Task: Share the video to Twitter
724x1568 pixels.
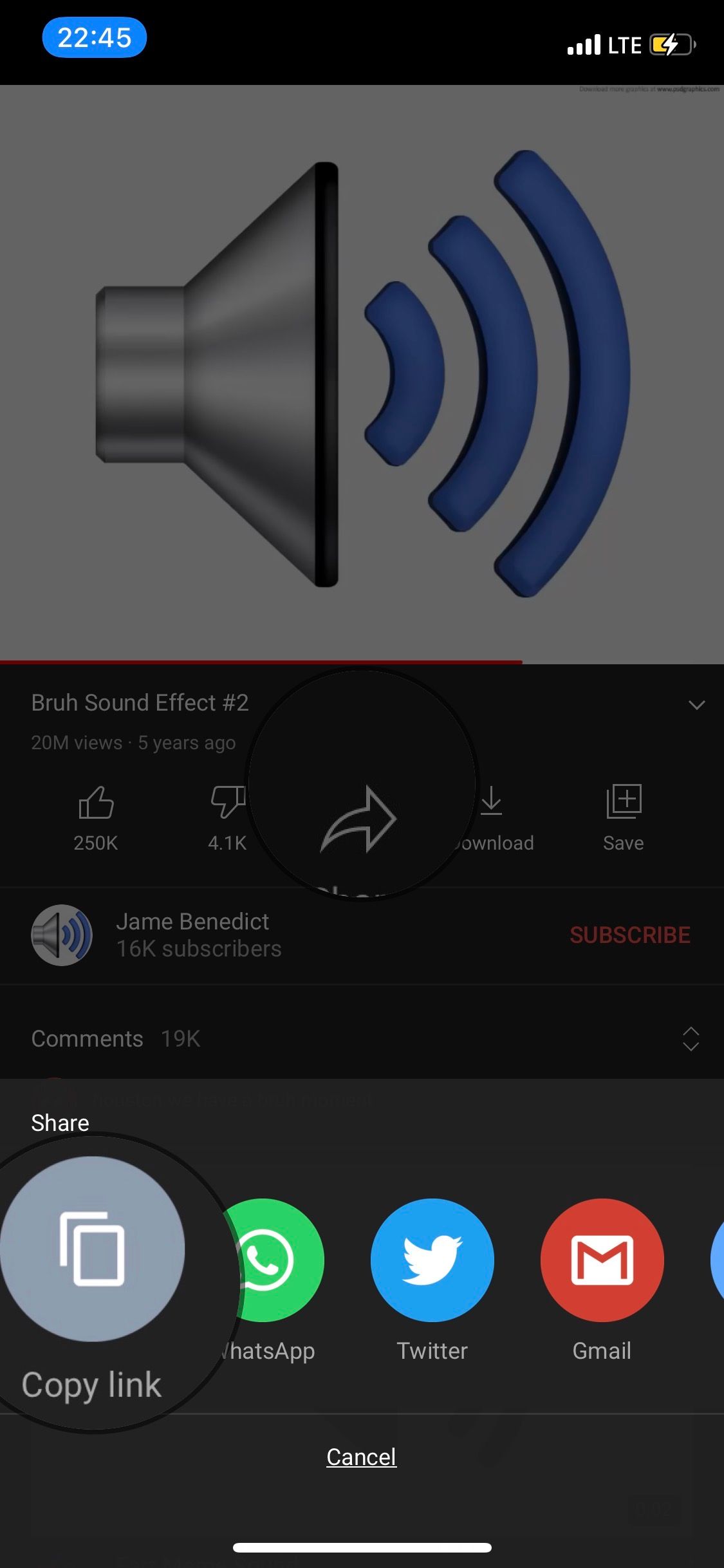Action: (x=432, y=1260)
